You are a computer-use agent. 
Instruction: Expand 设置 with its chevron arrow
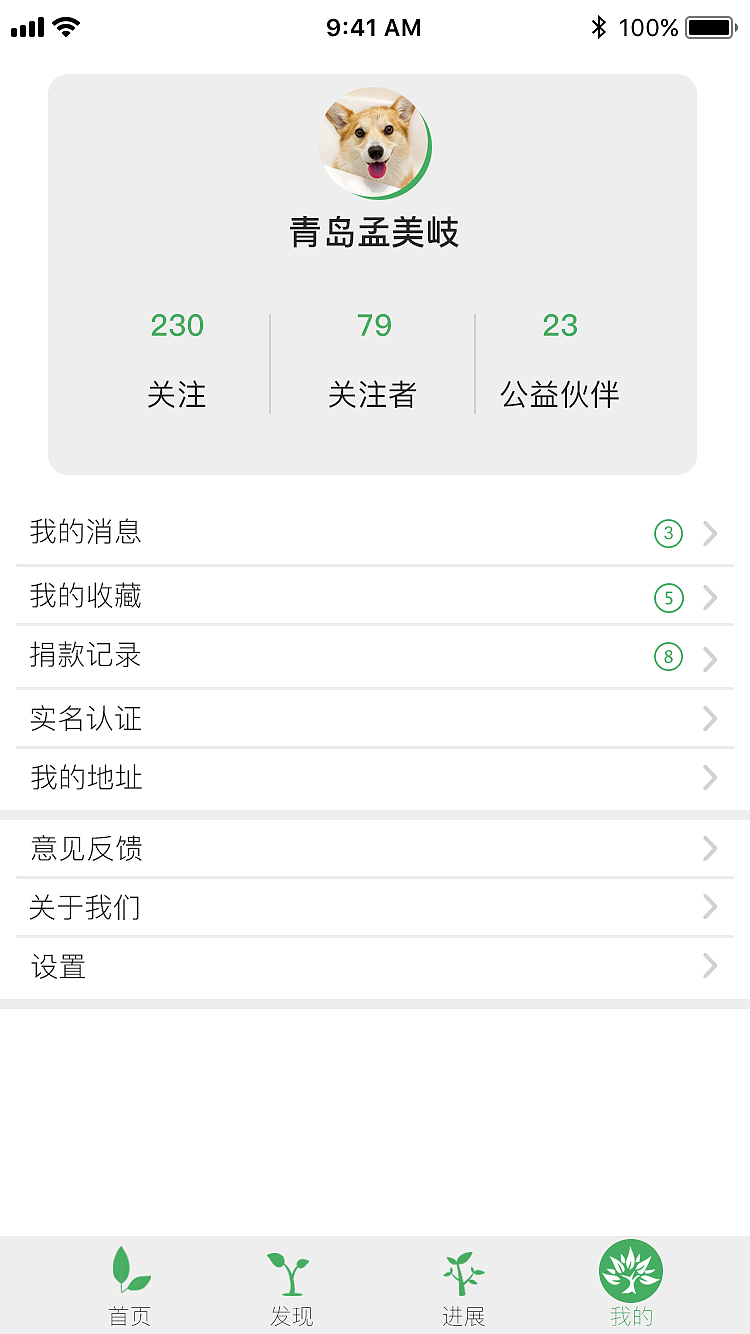710,966
